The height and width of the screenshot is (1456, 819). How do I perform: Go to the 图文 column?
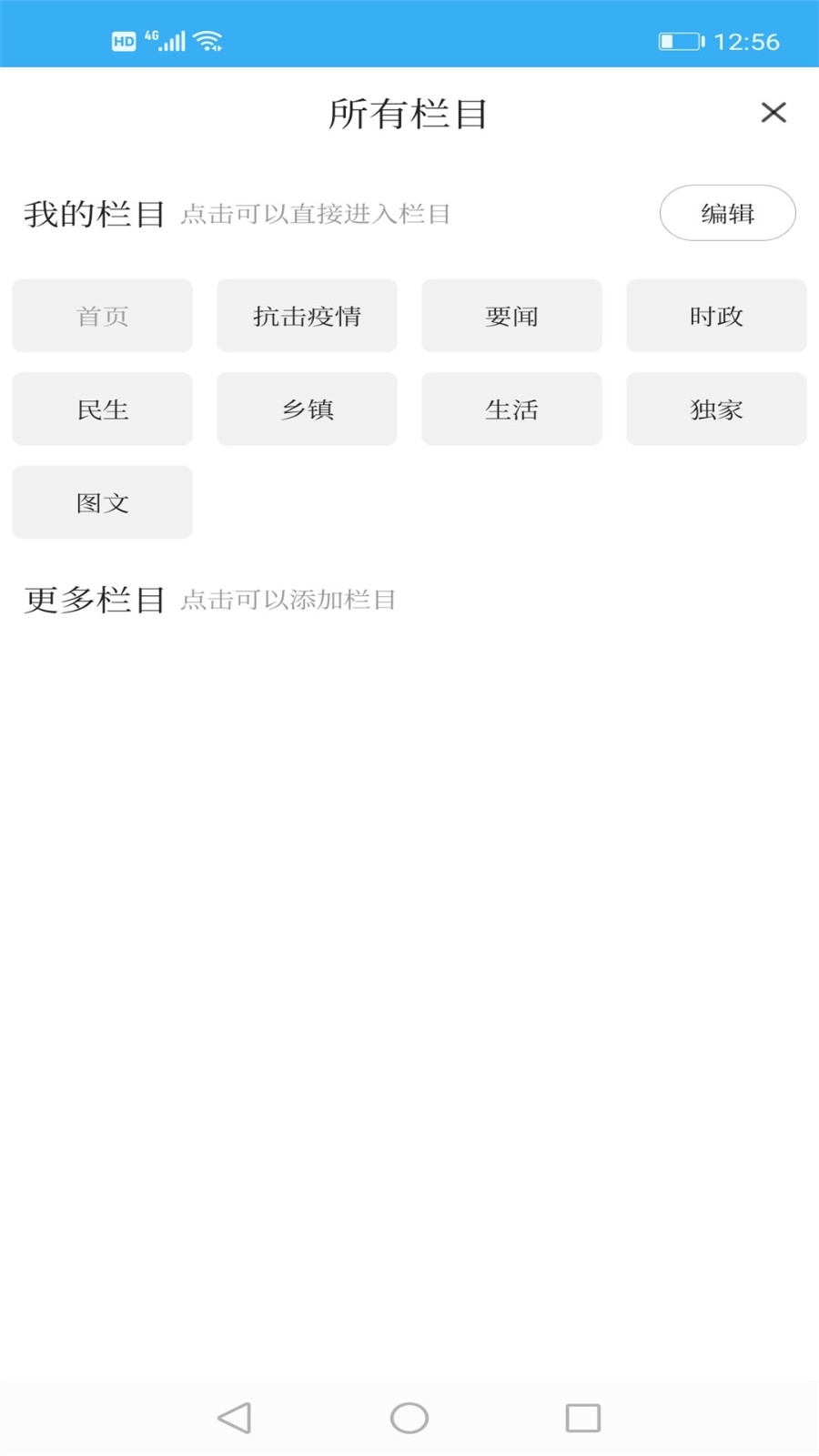(x=102, y=502)
